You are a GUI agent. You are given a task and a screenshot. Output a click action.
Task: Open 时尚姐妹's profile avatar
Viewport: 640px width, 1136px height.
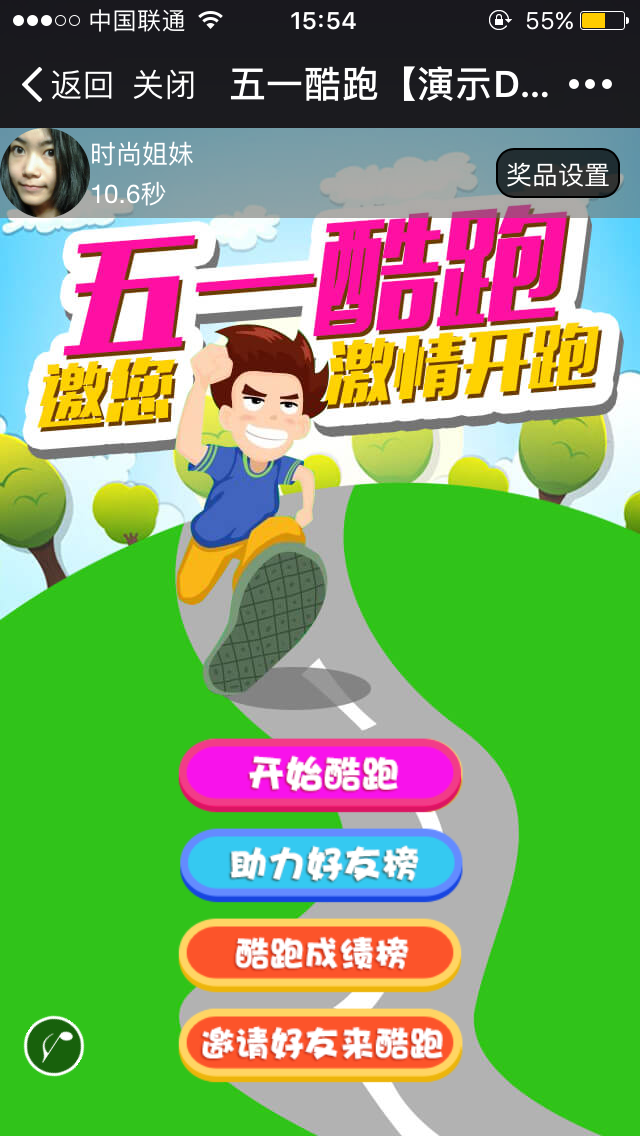click(45, 172)
